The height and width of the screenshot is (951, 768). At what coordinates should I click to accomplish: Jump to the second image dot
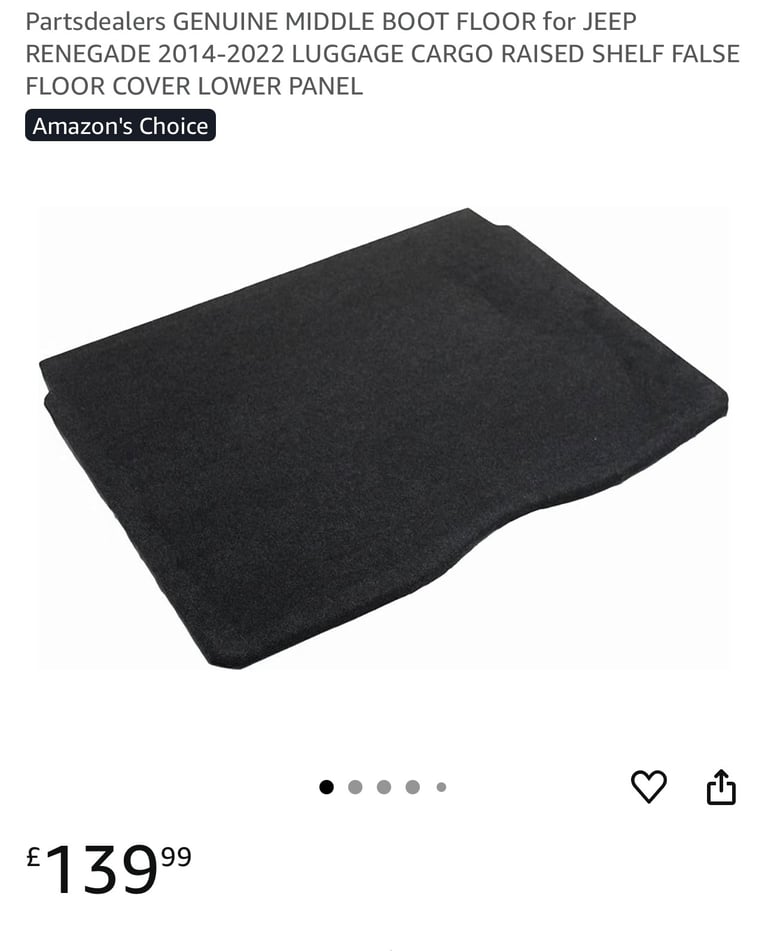(x=355, y=787)
